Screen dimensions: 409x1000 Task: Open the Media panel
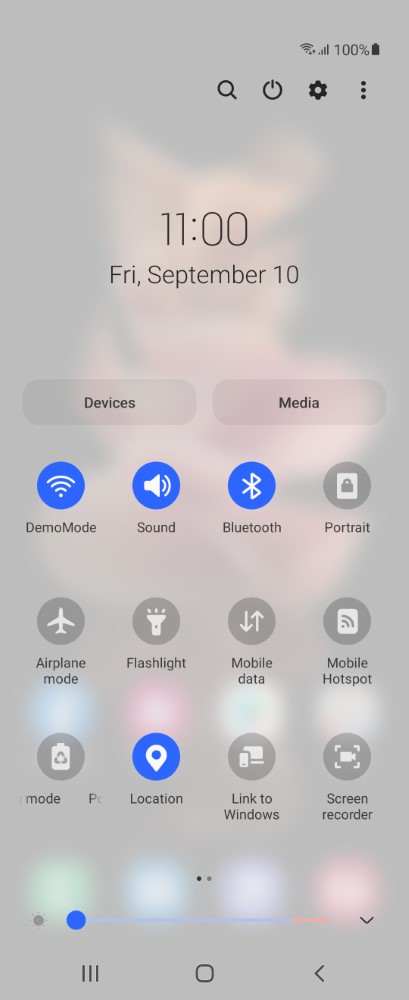coord(299,402)
